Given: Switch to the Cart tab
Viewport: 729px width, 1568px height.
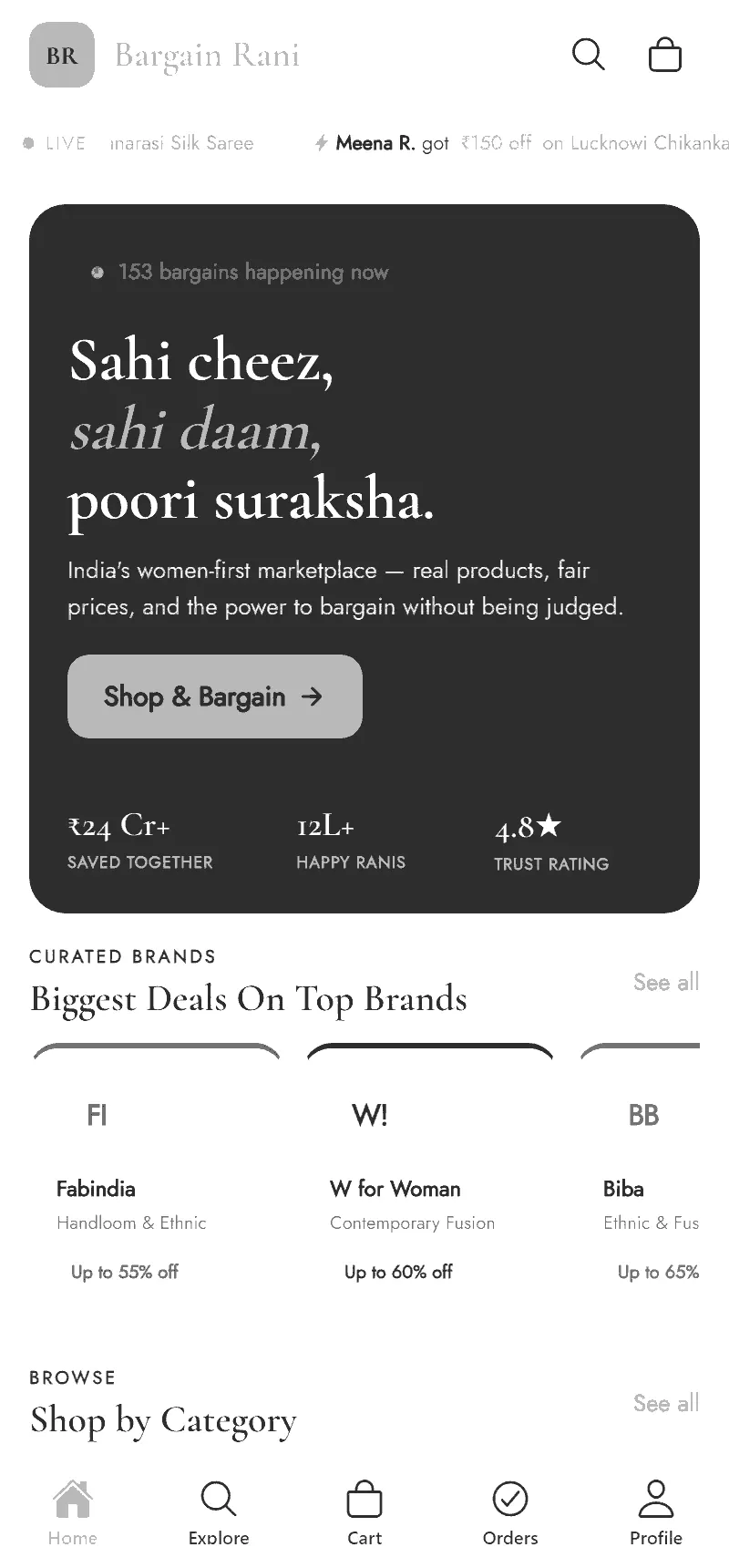Looking at the screenshot, I should tap(364, 1512).
